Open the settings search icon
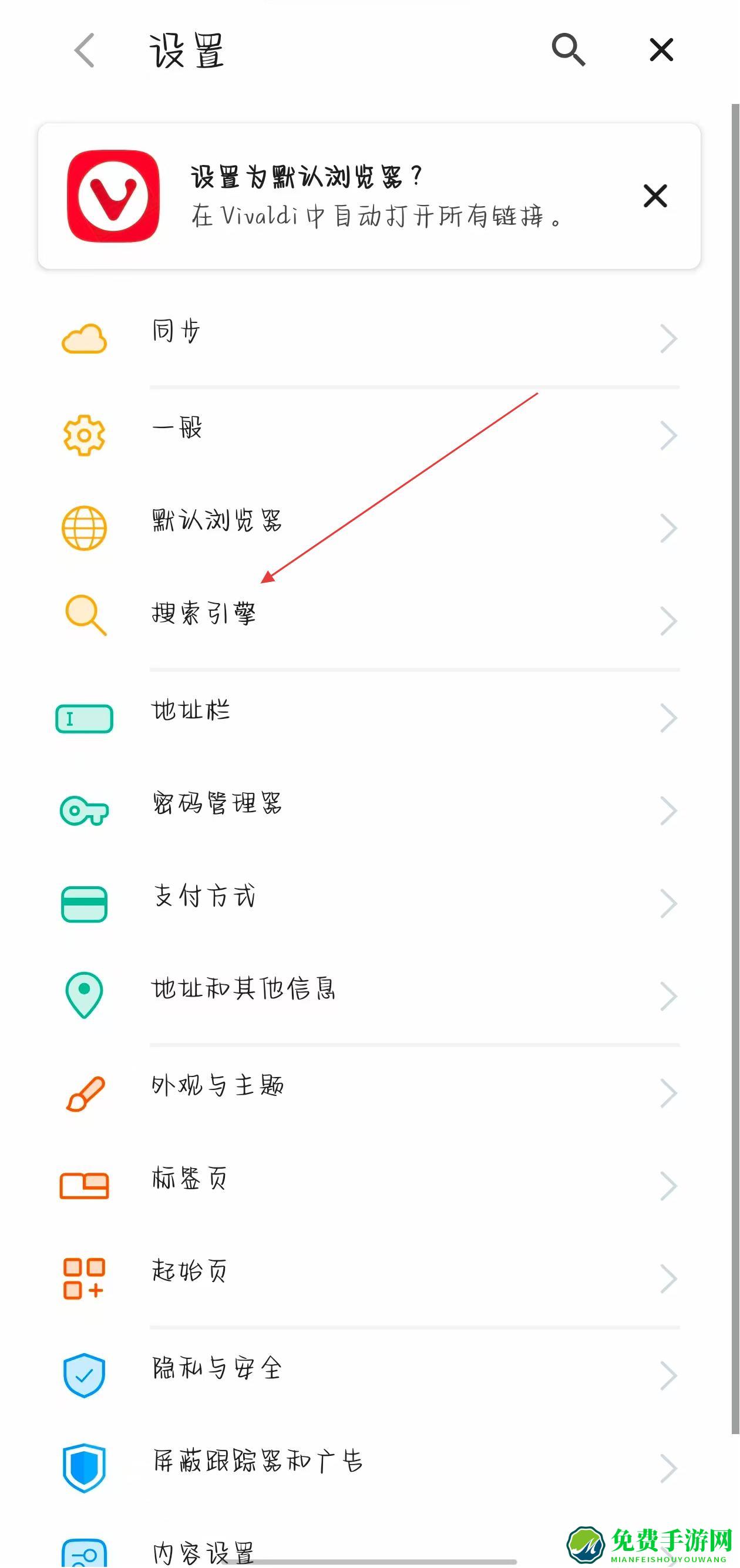The image size is (740, 1568). pos(568,50)
